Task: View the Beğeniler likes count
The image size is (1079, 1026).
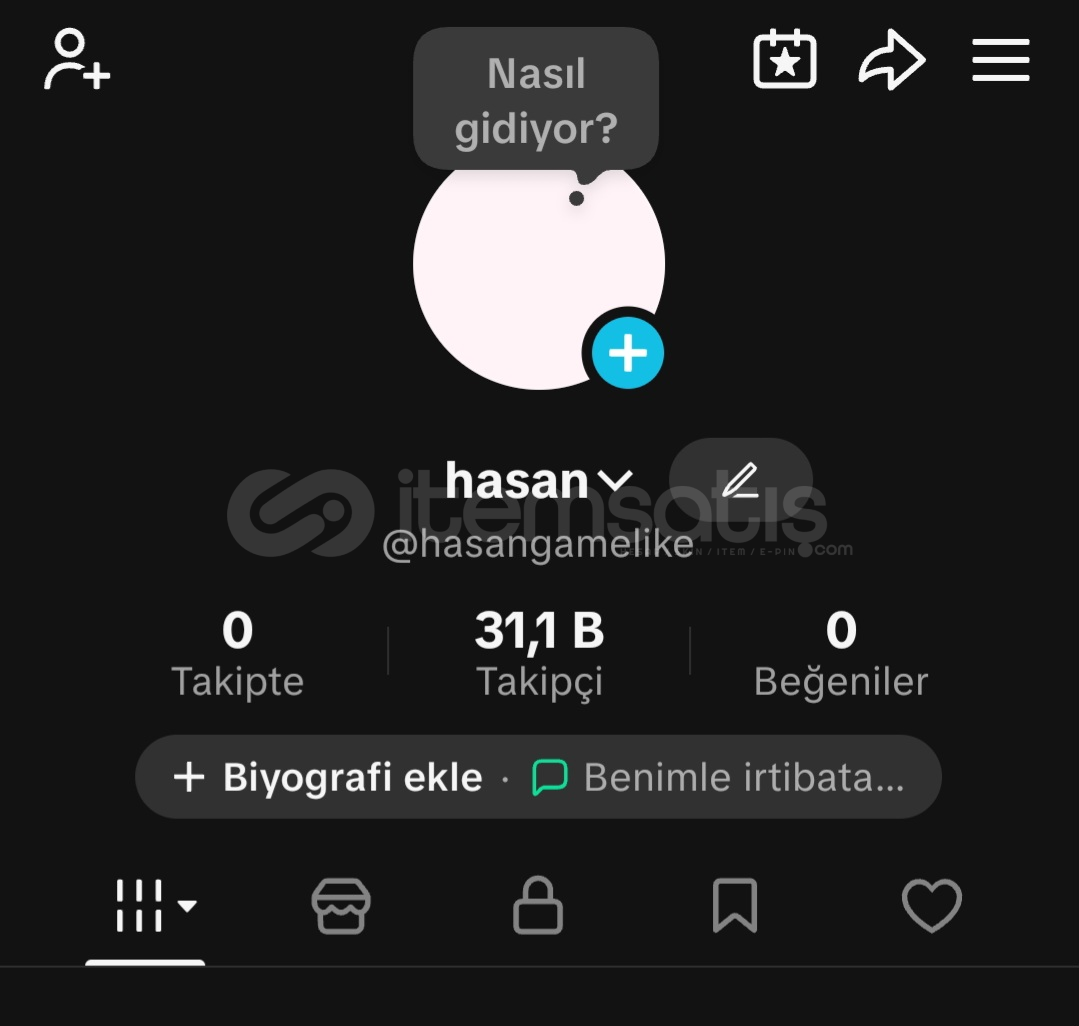Action: pos(841,654)
